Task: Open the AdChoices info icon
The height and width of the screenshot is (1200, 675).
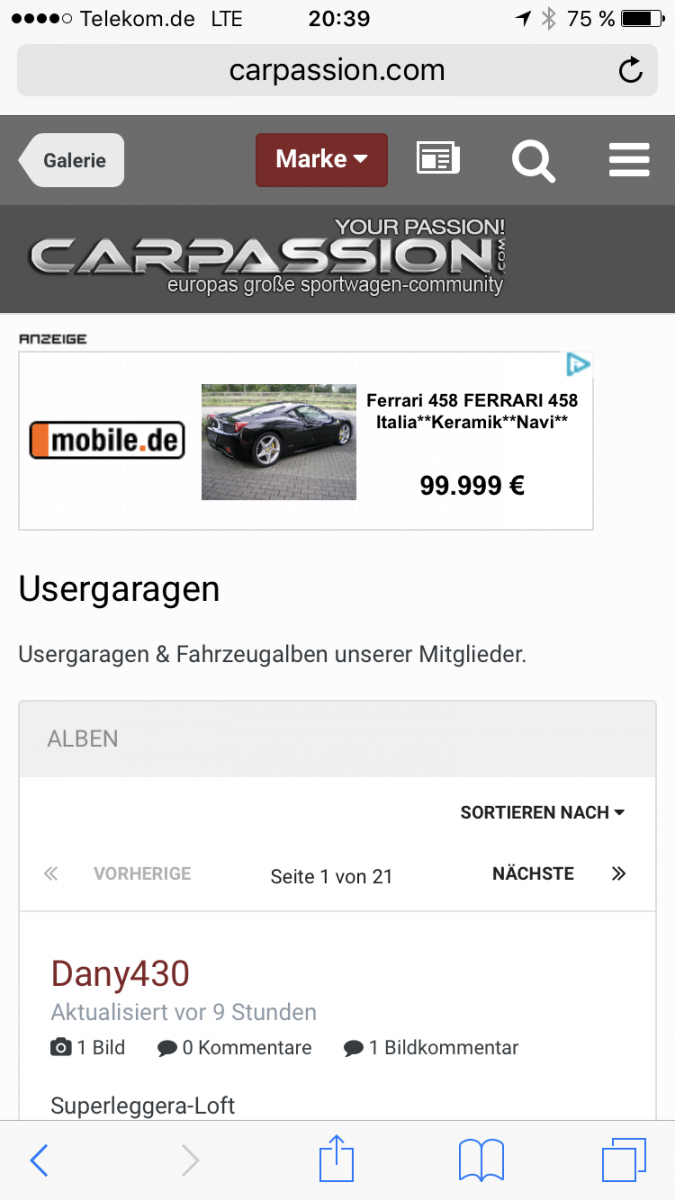Action: coord(578,365)
